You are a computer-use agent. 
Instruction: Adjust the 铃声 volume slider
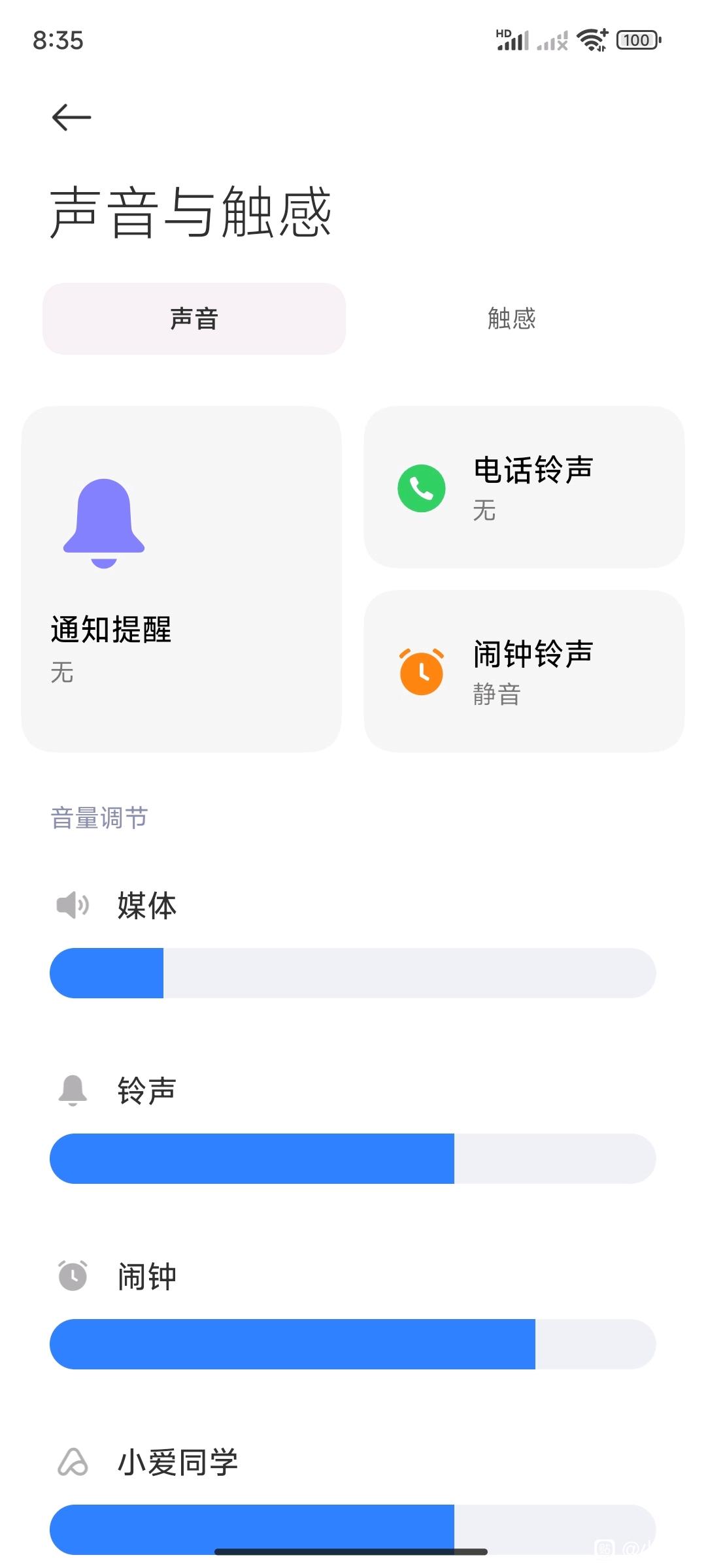pyautogui.click(x=353, y=1158)
